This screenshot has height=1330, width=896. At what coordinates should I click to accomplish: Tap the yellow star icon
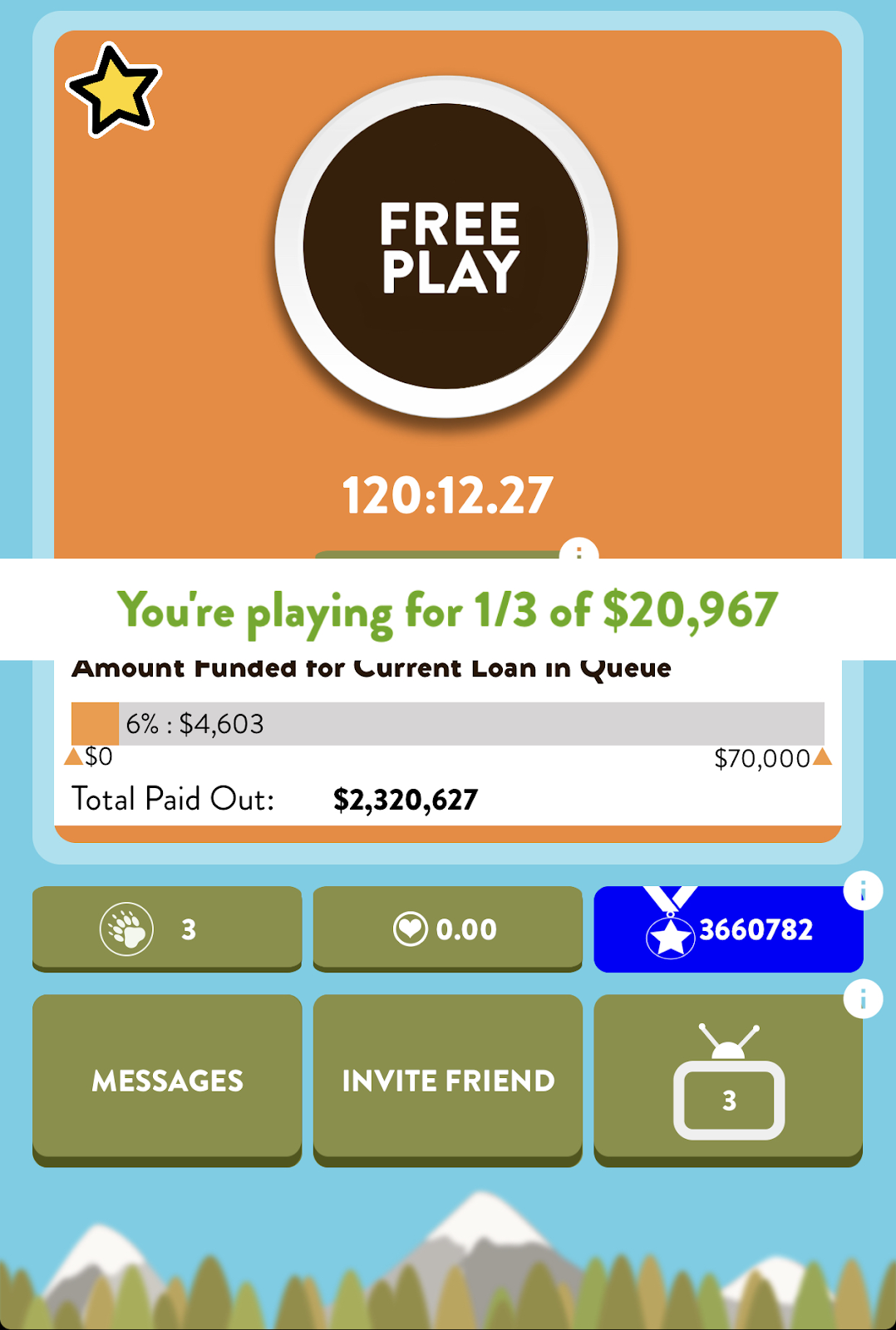coord(113,91)
